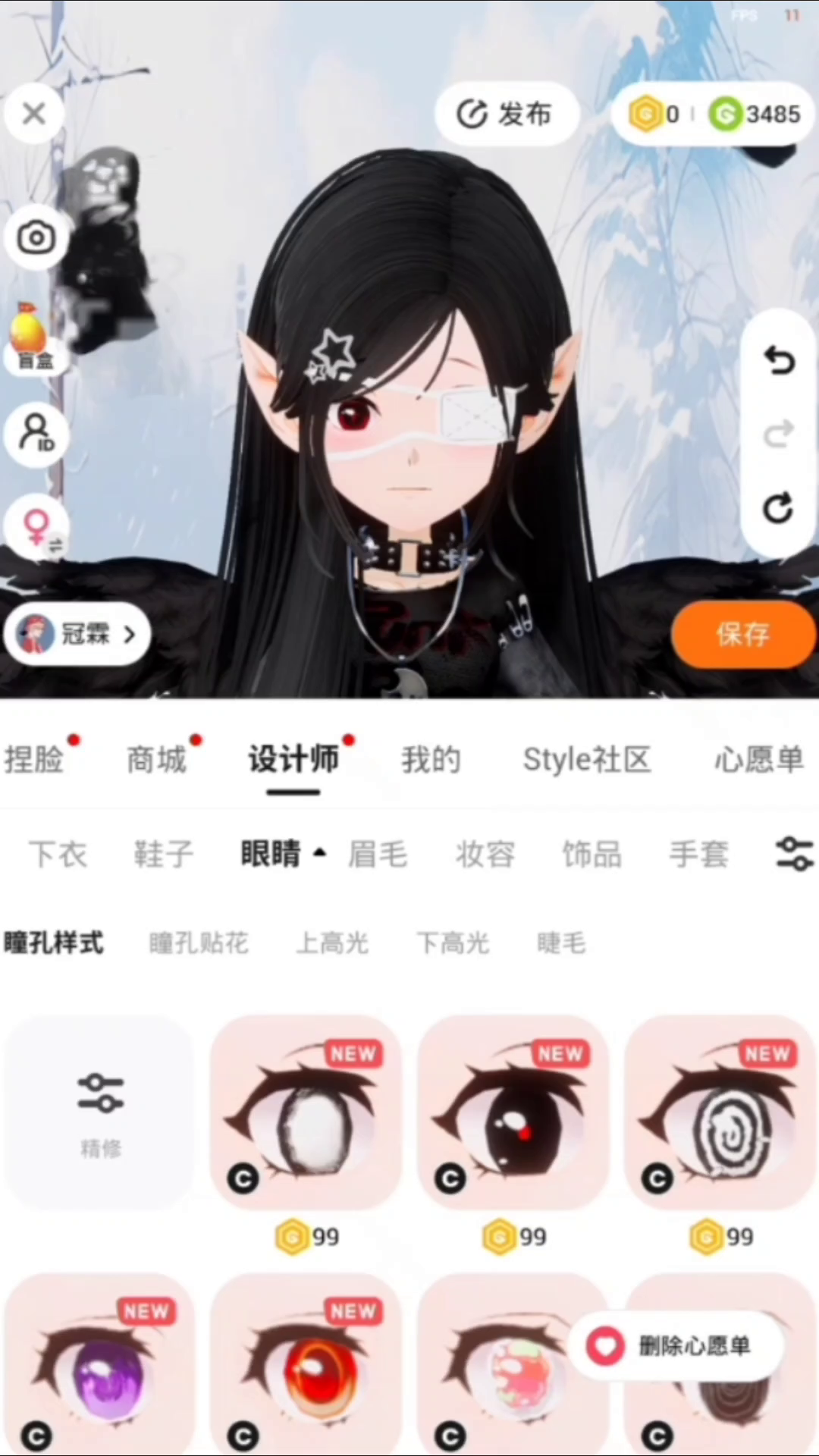Select the spiral pupil eye style
The image size is (819, 1456).
(720, 1112)
